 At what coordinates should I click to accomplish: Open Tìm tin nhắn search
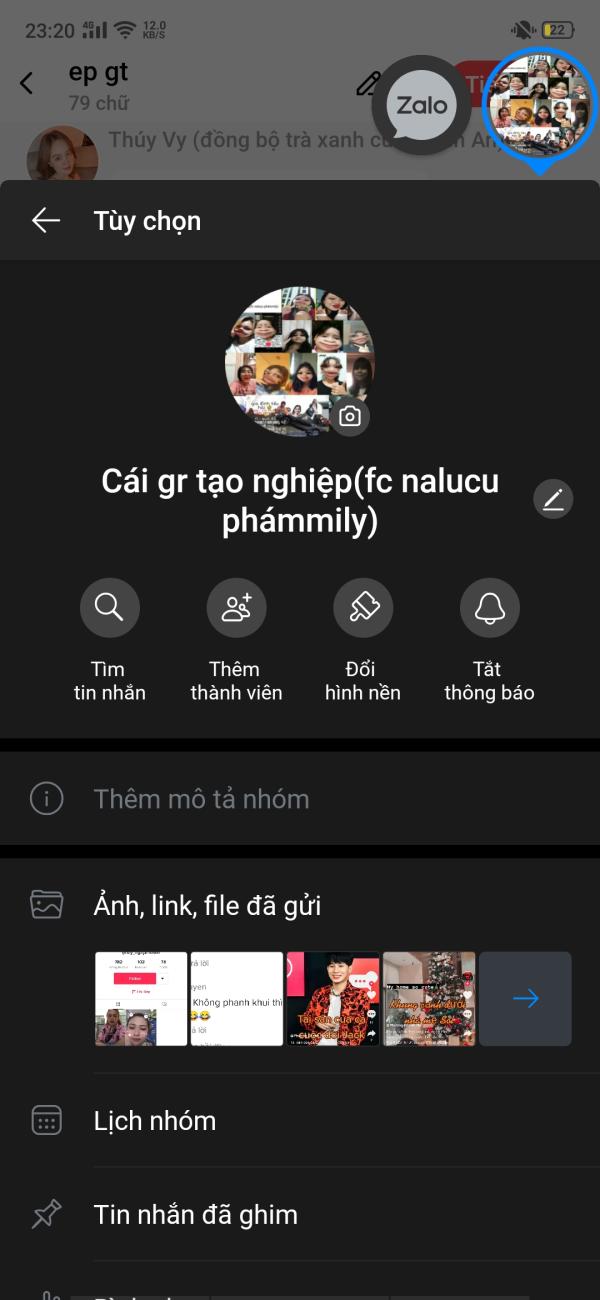pyautogui.click(x=110, y=607)
